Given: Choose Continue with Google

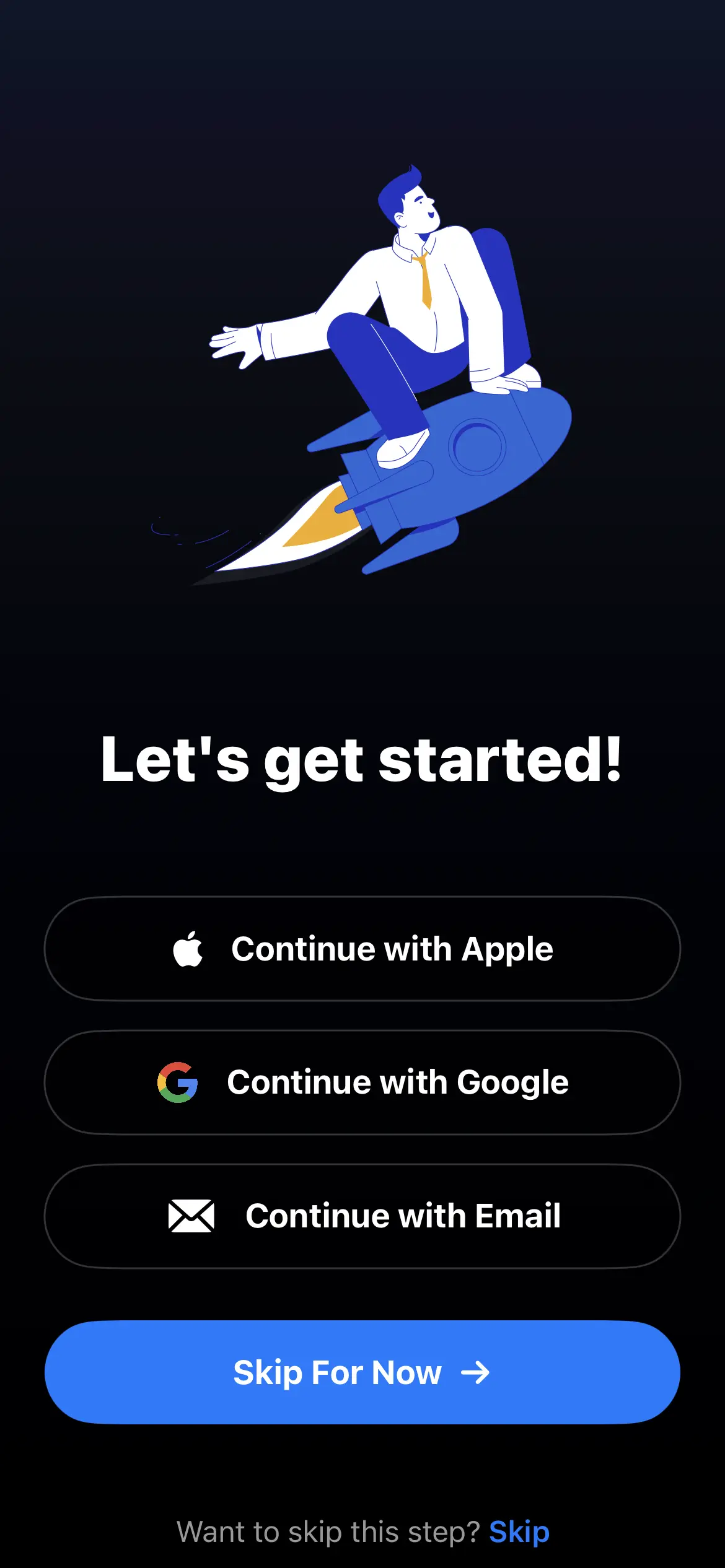Looking at the screenshot, I should pos(362,1082).
